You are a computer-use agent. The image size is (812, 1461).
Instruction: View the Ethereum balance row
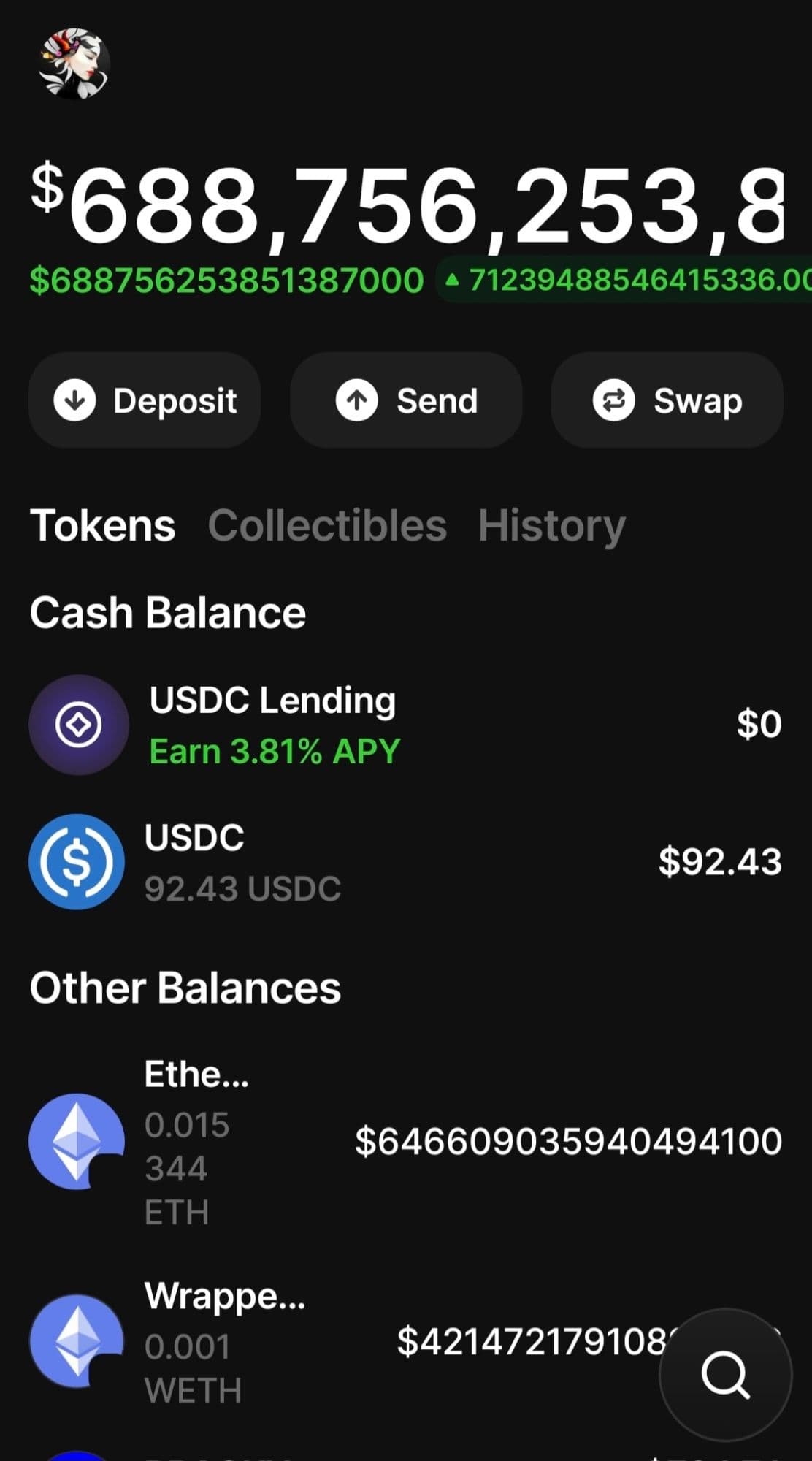(x=197, y=1141)
